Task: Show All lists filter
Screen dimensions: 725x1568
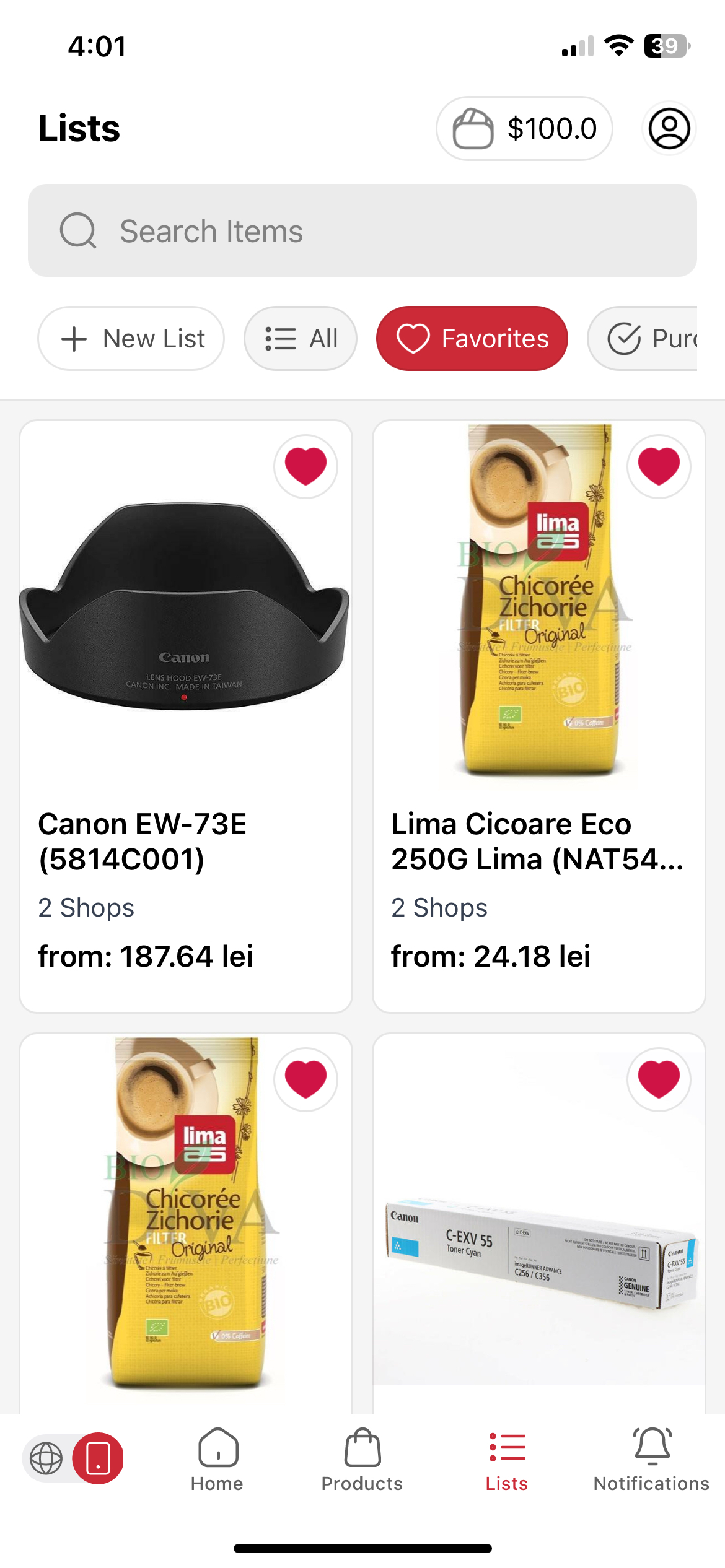Action: [301, 339]
